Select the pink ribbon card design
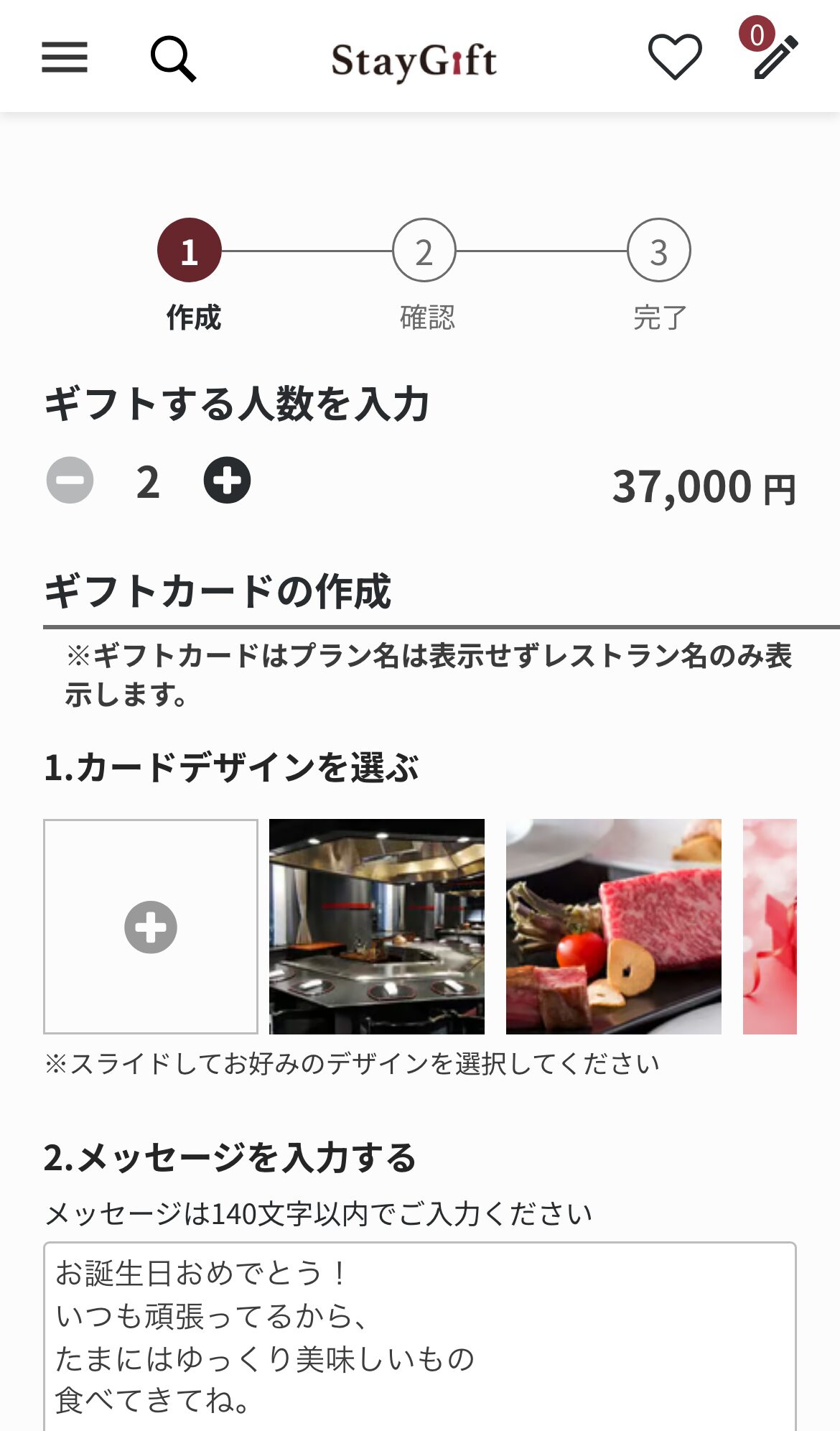 pos(769,927)
